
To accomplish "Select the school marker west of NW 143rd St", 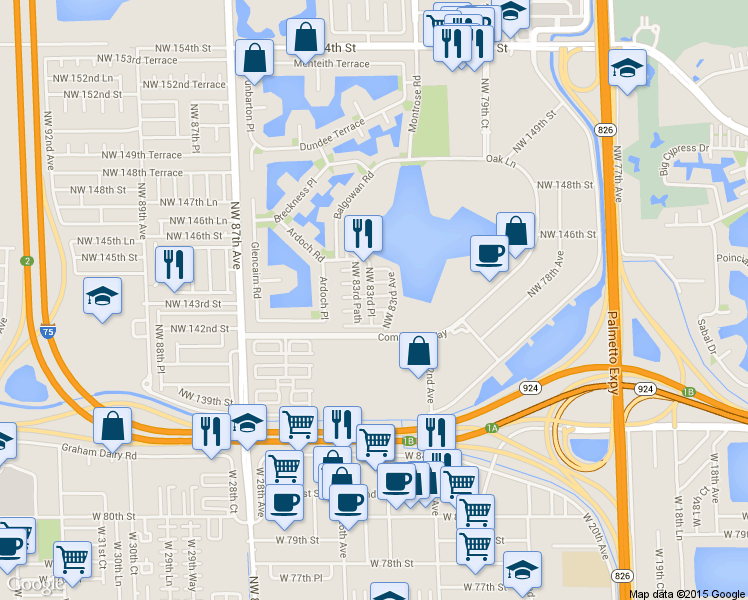I will click(x=103, y=298).
